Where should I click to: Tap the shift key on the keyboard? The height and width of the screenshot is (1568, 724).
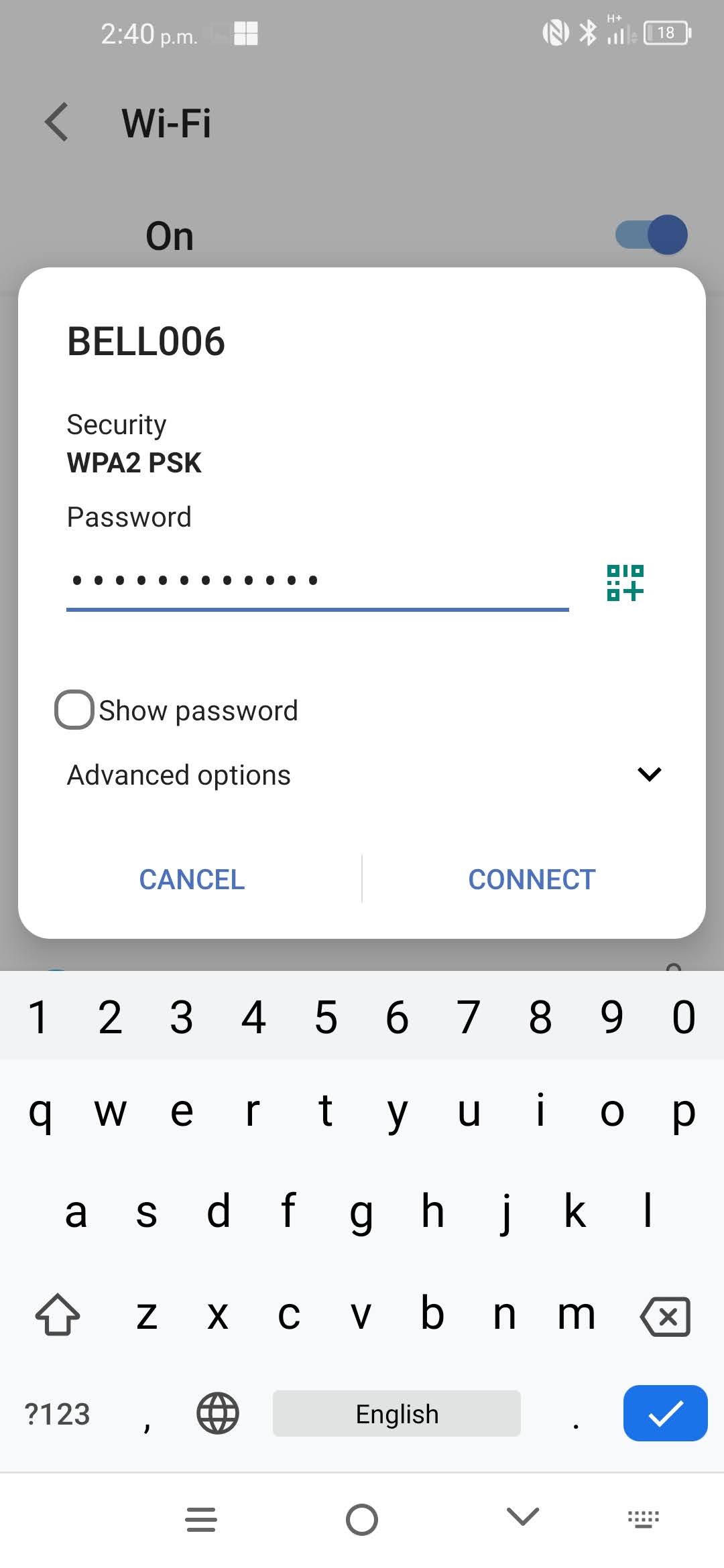click(x=56, y=1315)
